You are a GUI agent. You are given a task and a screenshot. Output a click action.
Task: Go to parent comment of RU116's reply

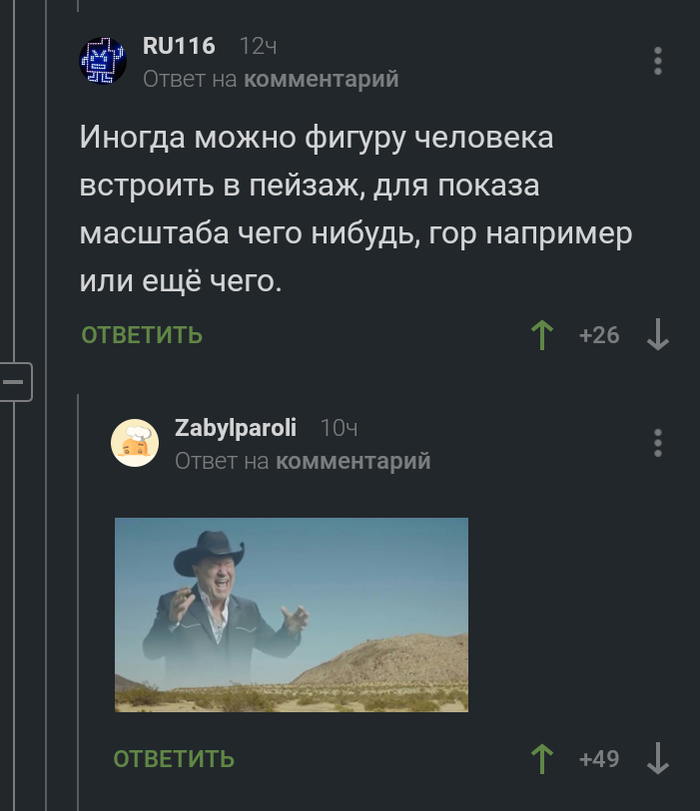[320, 79]
